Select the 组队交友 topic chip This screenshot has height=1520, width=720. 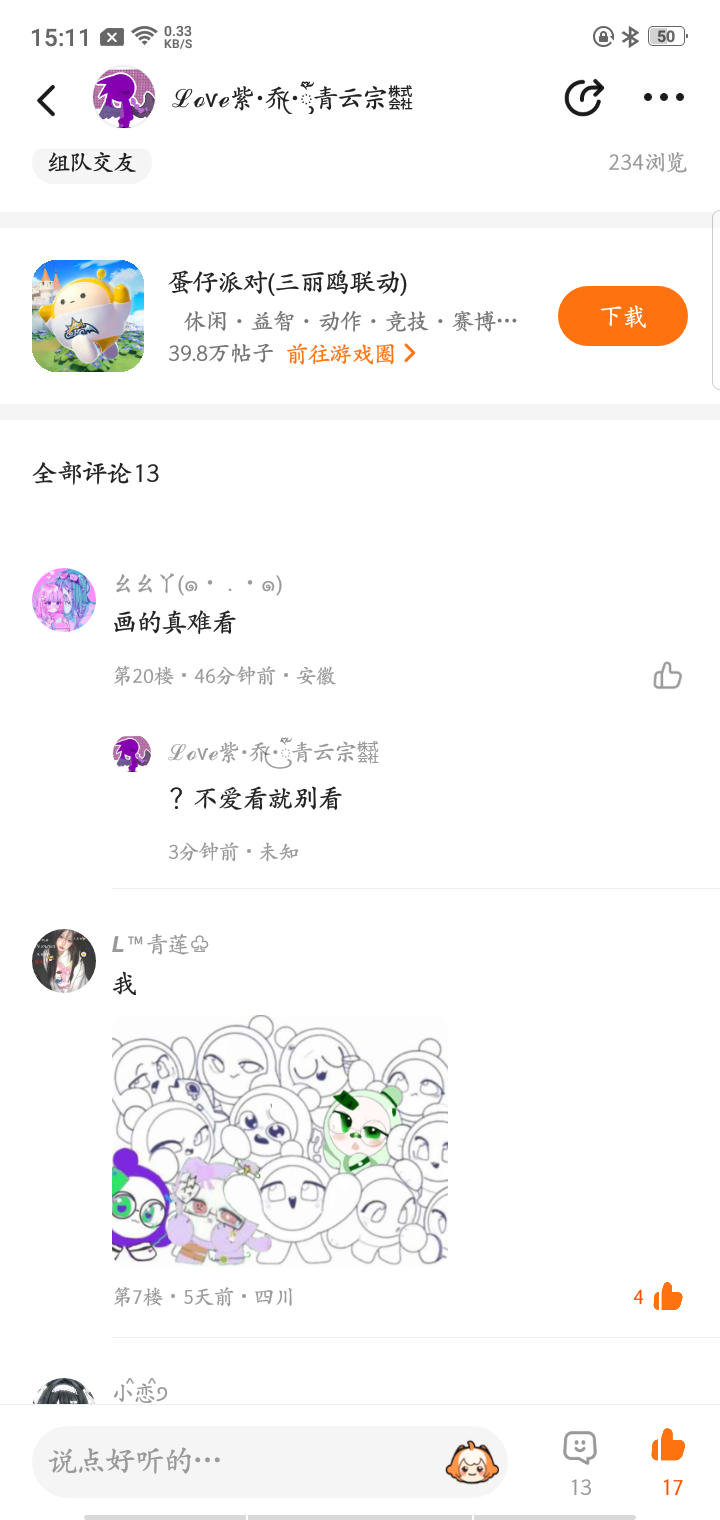[x=92, y=163]
